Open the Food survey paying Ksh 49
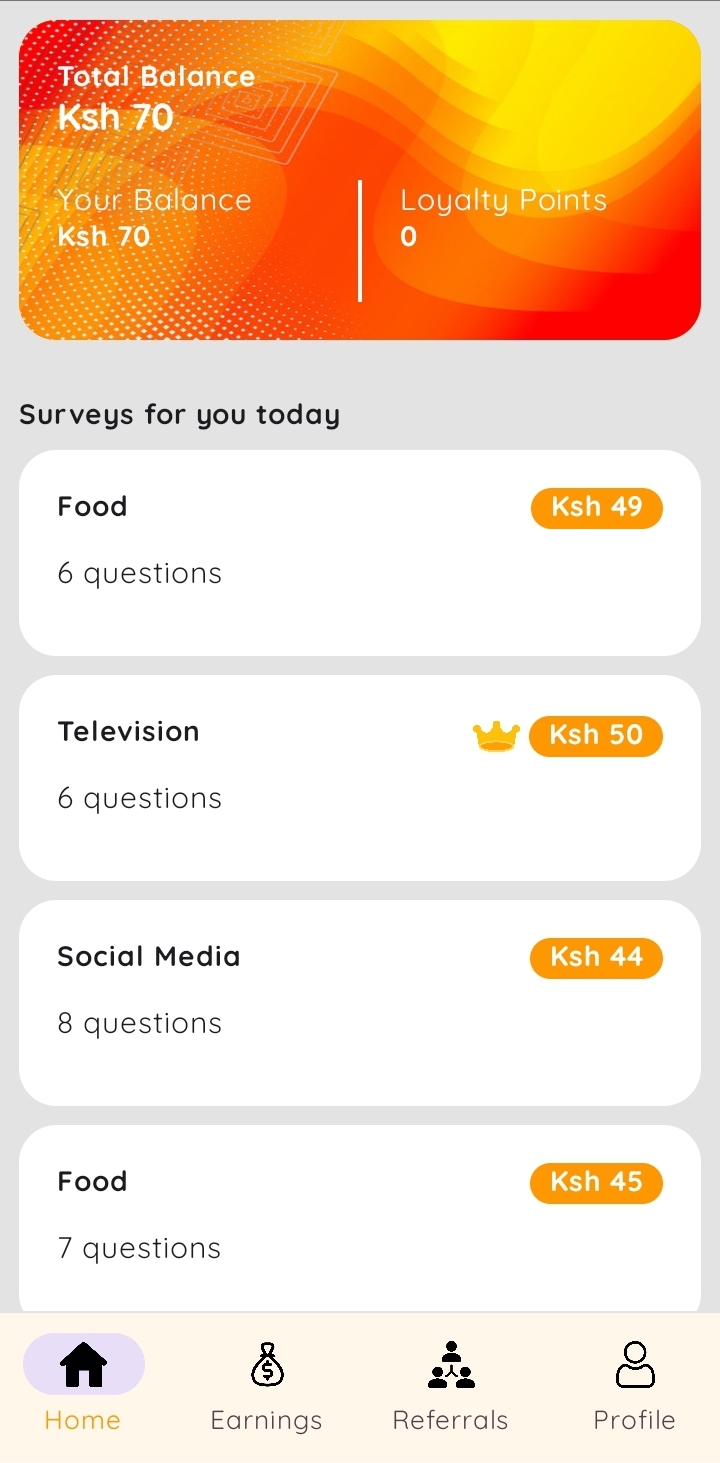 pos(359,552)
